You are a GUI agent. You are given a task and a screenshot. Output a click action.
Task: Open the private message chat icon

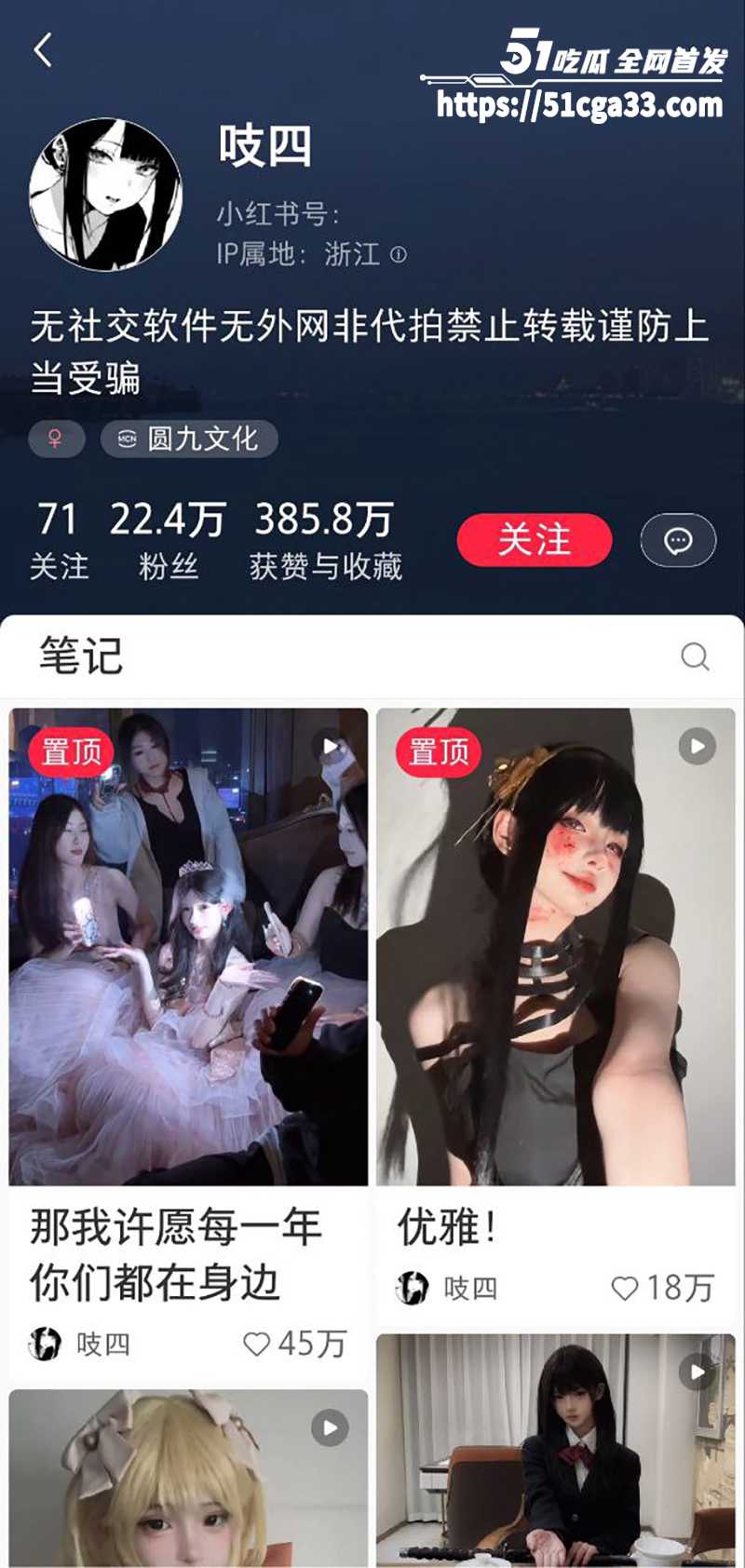[x=678, y=540]
